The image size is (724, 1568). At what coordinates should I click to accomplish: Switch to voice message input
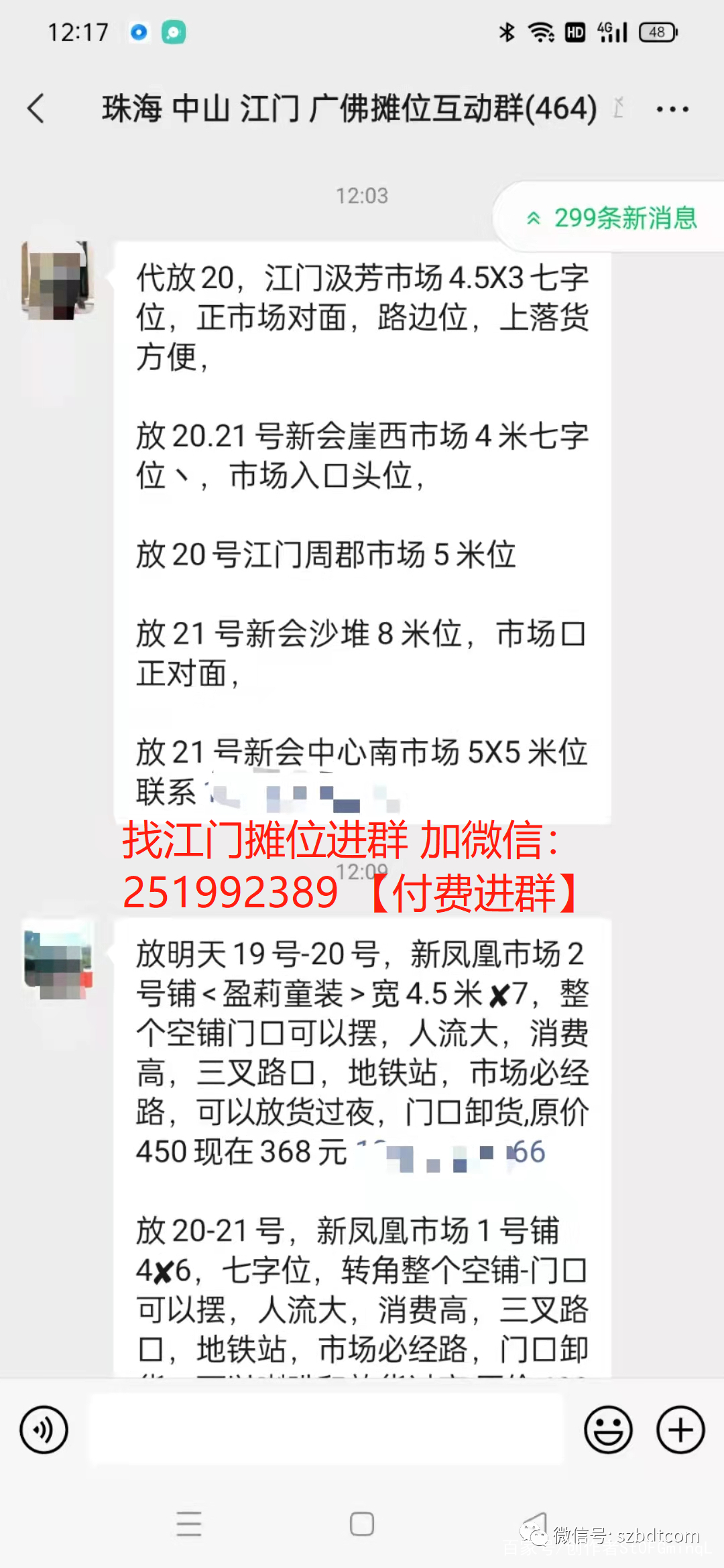coord(44,1429)
